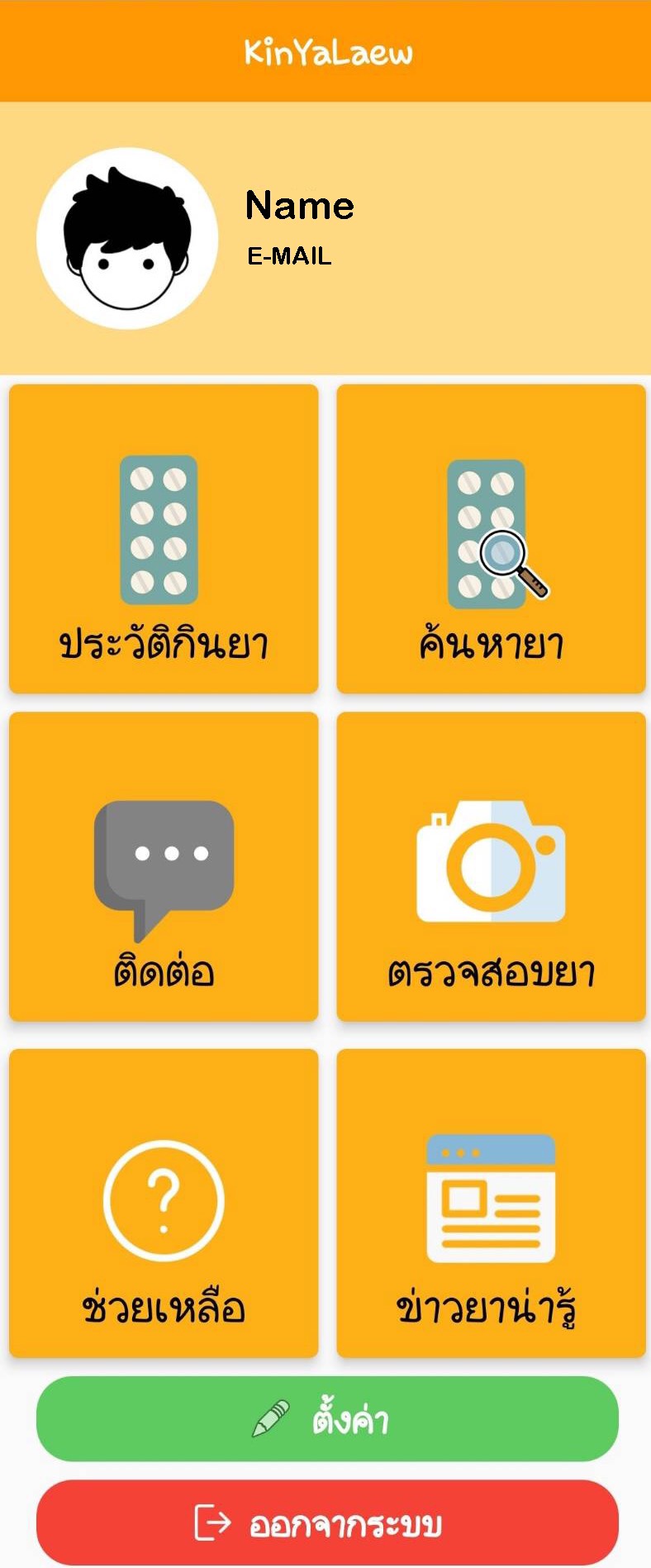Open the ข่าวยาน่ารู้ drug news tile

491,1203
